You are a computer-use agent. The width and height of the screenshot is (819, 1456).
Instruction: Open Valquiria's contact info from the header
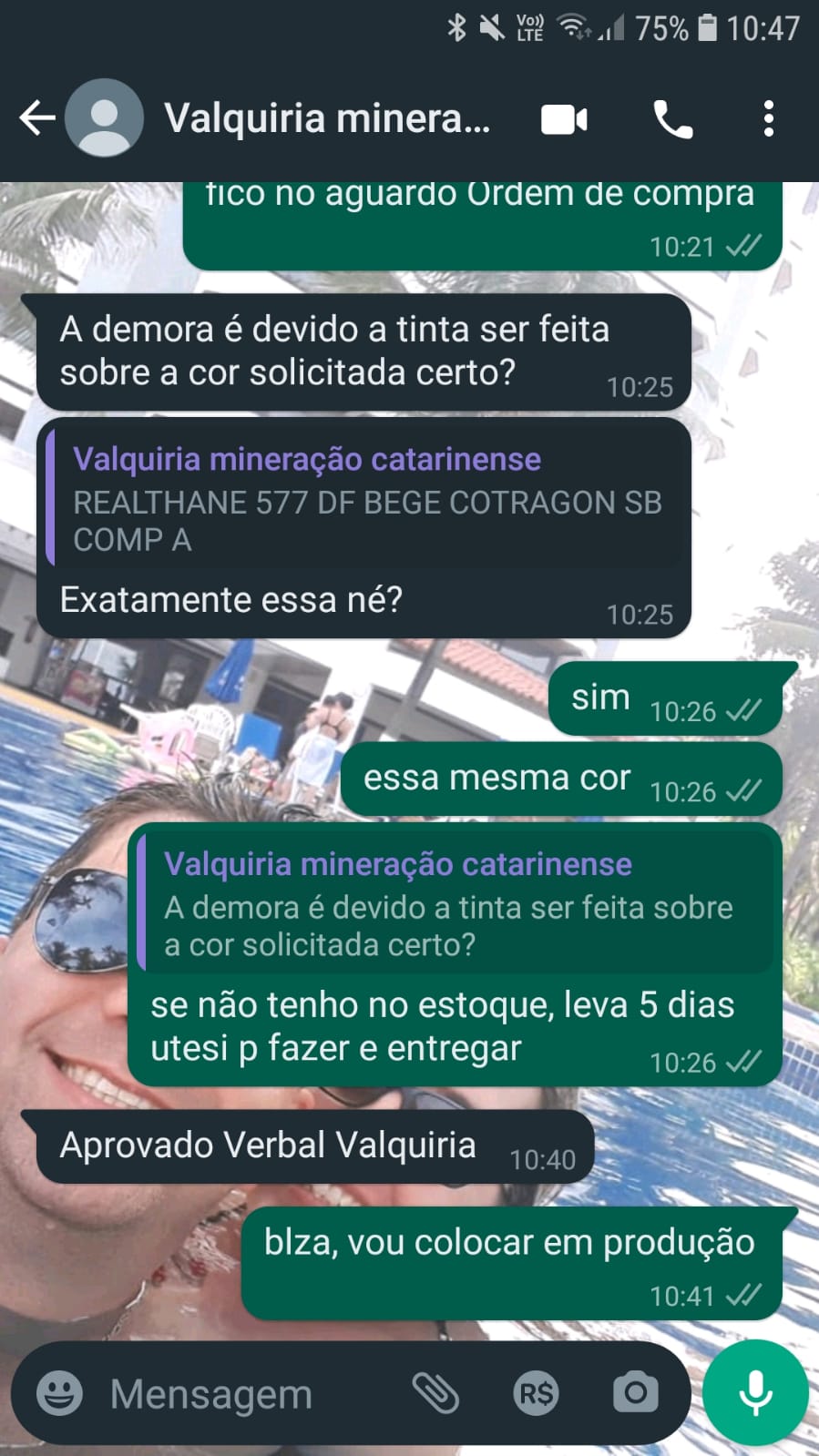[326, 118]
